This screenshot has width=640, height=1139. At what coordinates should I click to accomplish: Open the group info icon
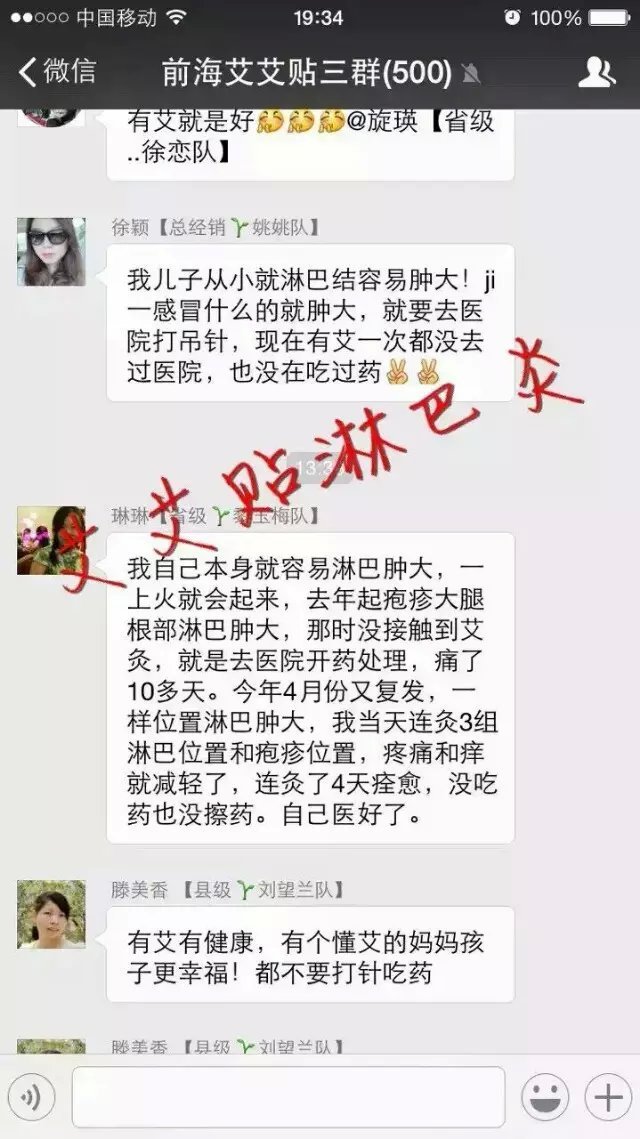(596, 71)
